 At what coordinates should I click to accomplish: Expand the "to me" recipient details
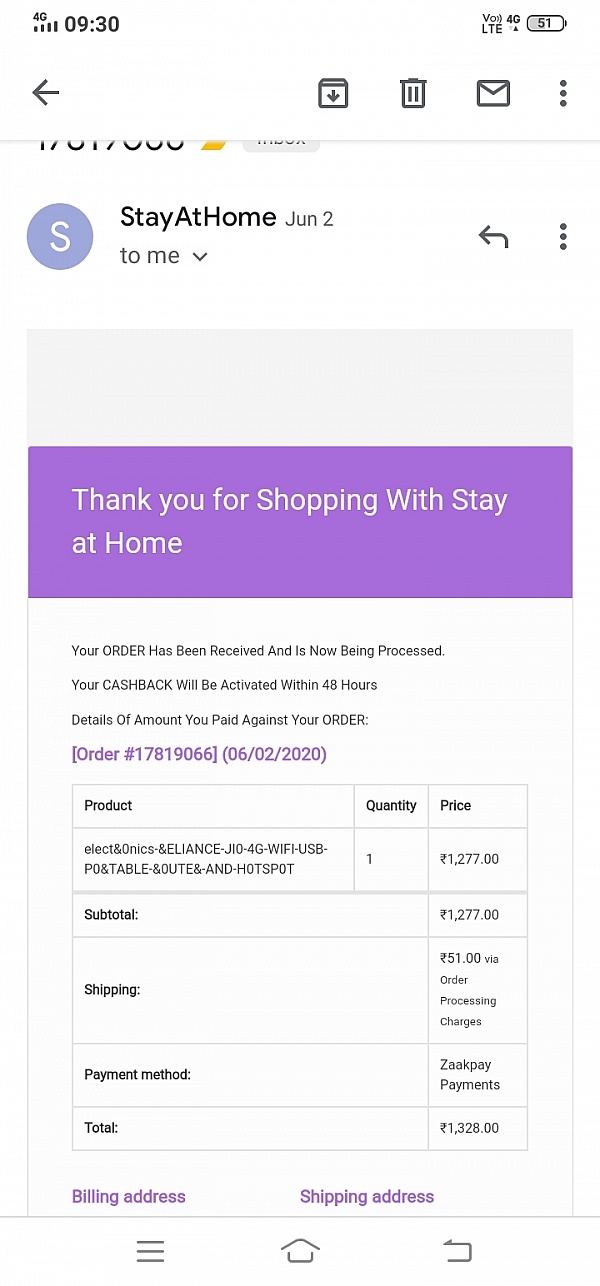click(199, 257)
